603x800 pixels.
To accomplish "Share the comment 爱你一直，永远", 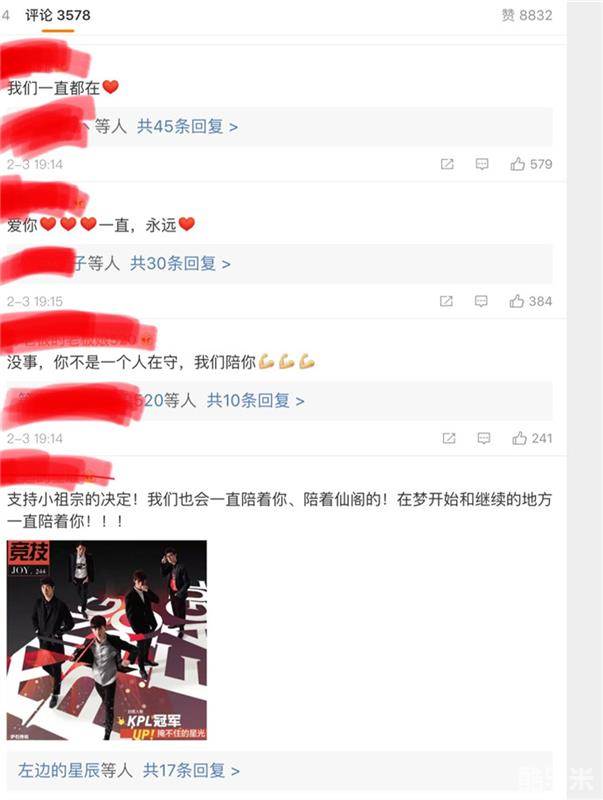I will tap(447, 301).
